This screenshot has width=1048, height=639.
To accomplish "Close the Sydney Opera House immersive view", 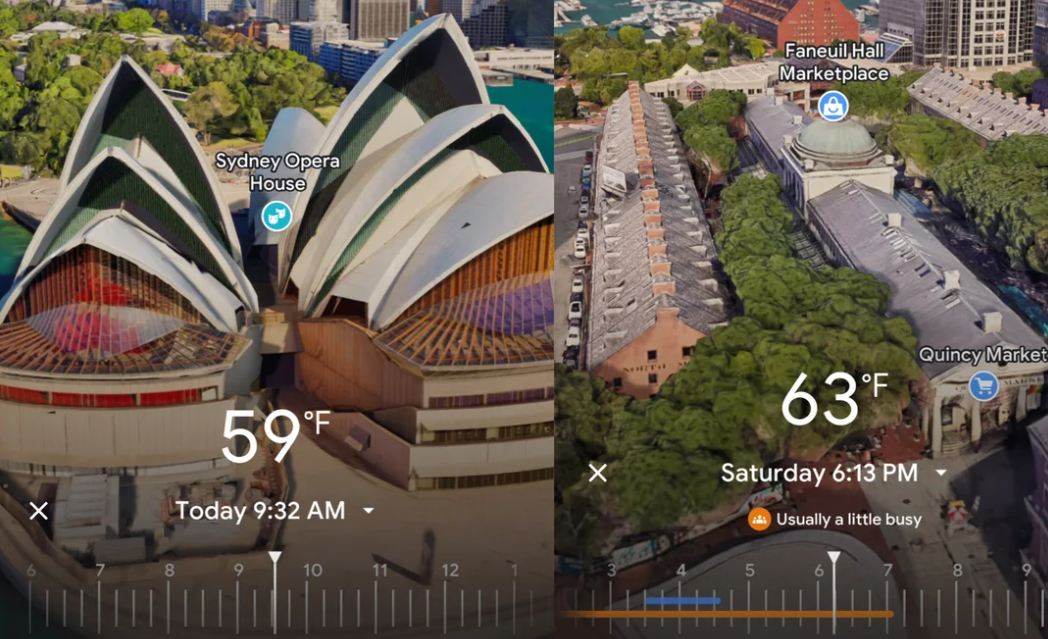I will point(39,512).
